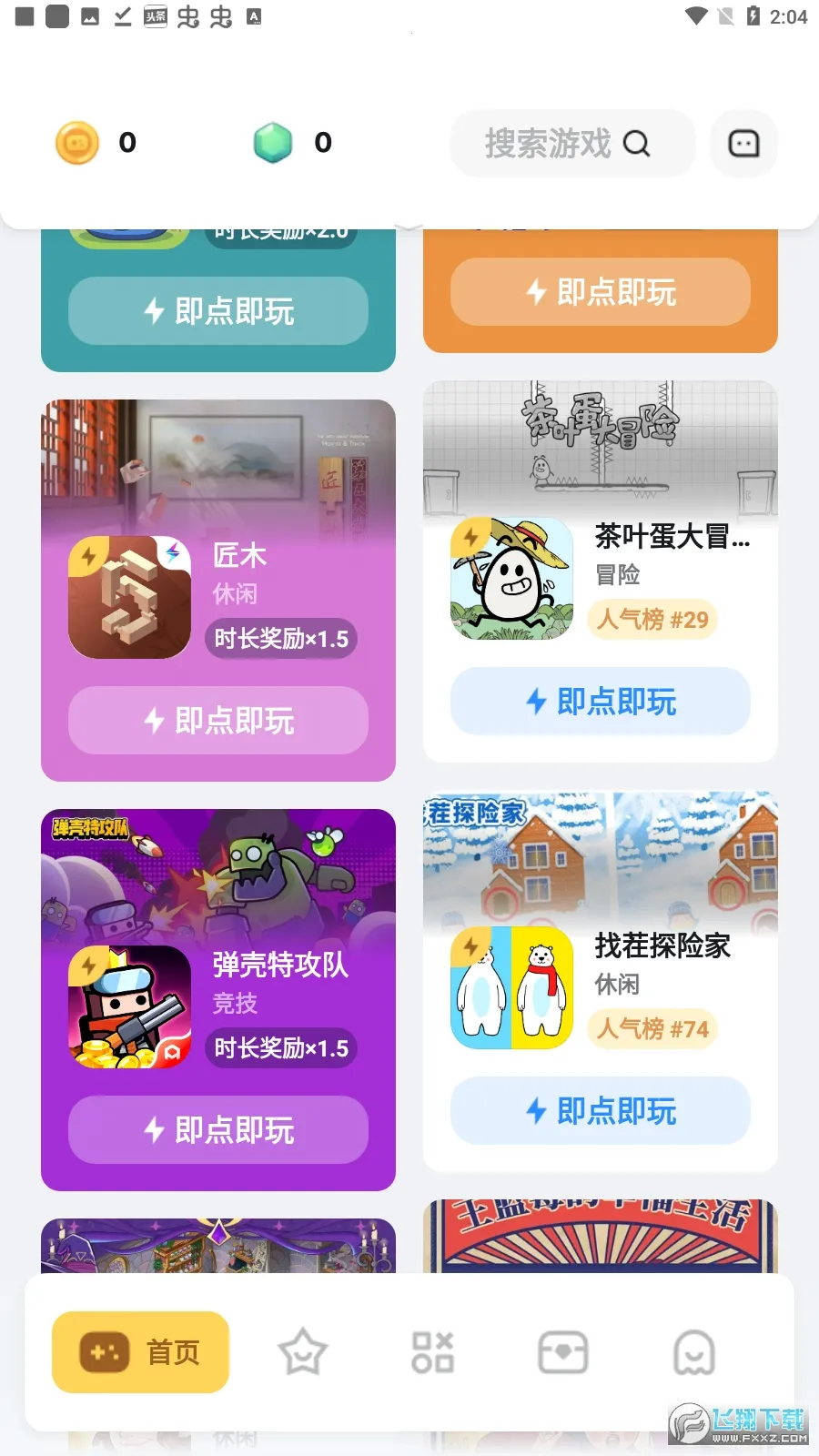Start 弹壳特攻队 with 即点即玩
This screenshot has width=819, height=1456.
click(218, 1130)
